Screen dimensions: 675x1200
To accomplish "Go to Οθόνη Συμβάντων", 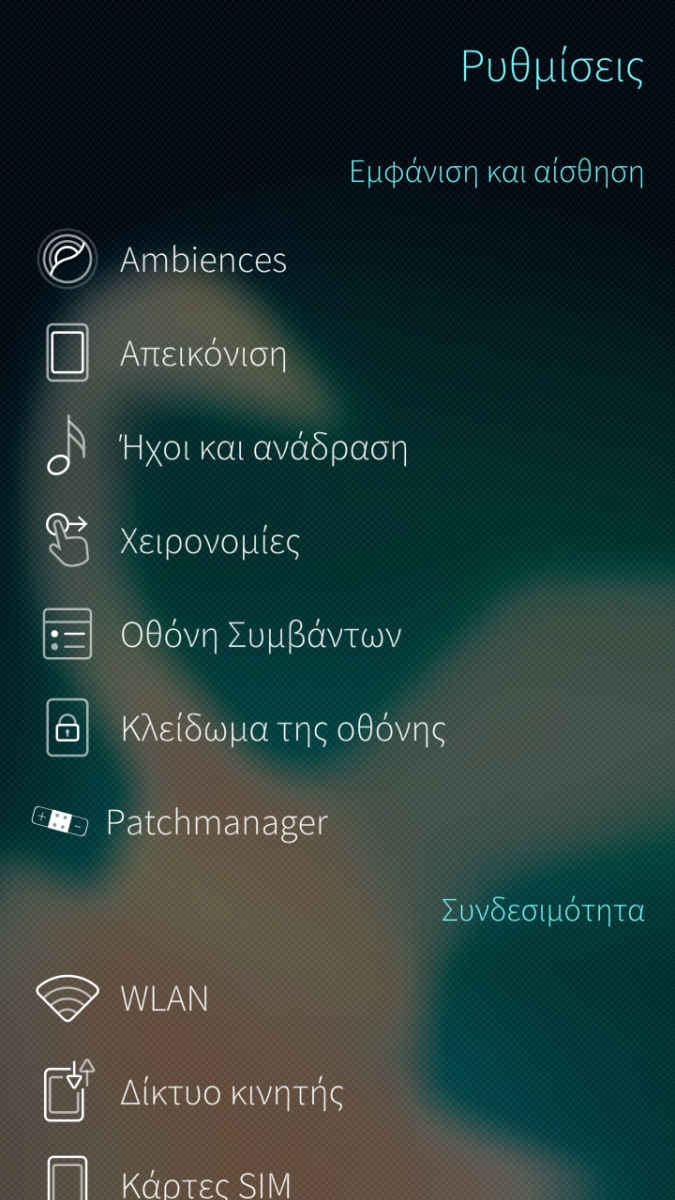I will [260, 635].
